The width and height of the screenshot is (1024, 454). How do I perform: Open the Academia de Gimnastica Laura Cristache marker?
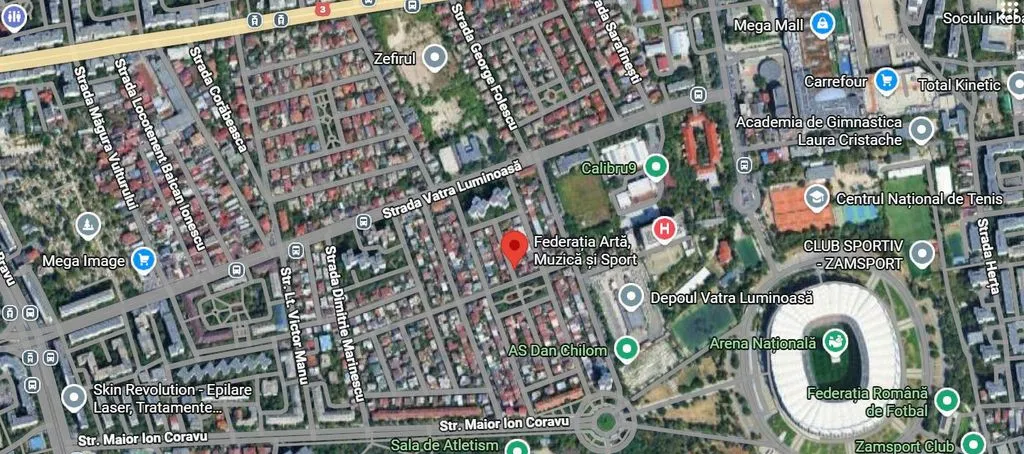click(922, 130)
